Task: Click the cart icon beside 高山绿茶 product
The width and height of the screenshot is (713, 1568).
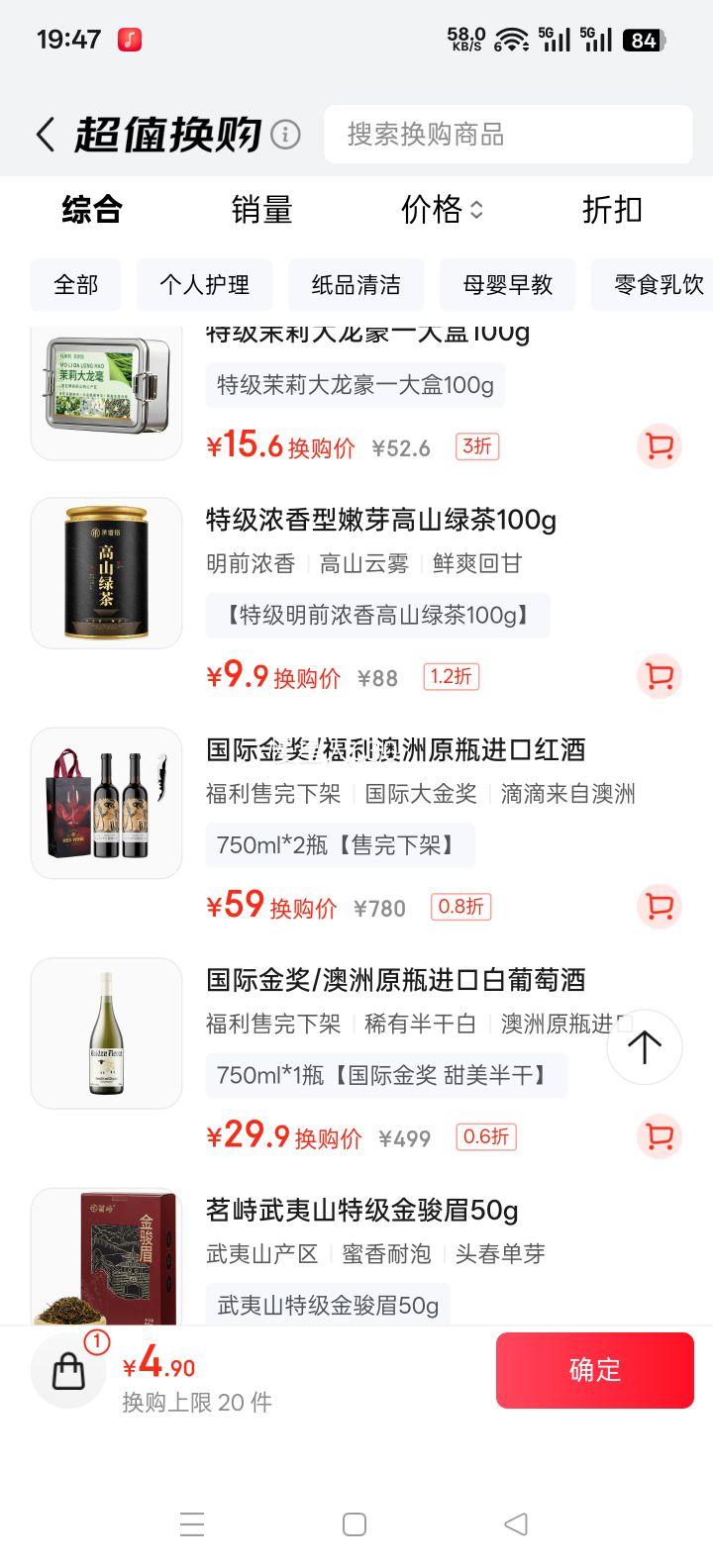Action: click(659, 676)
